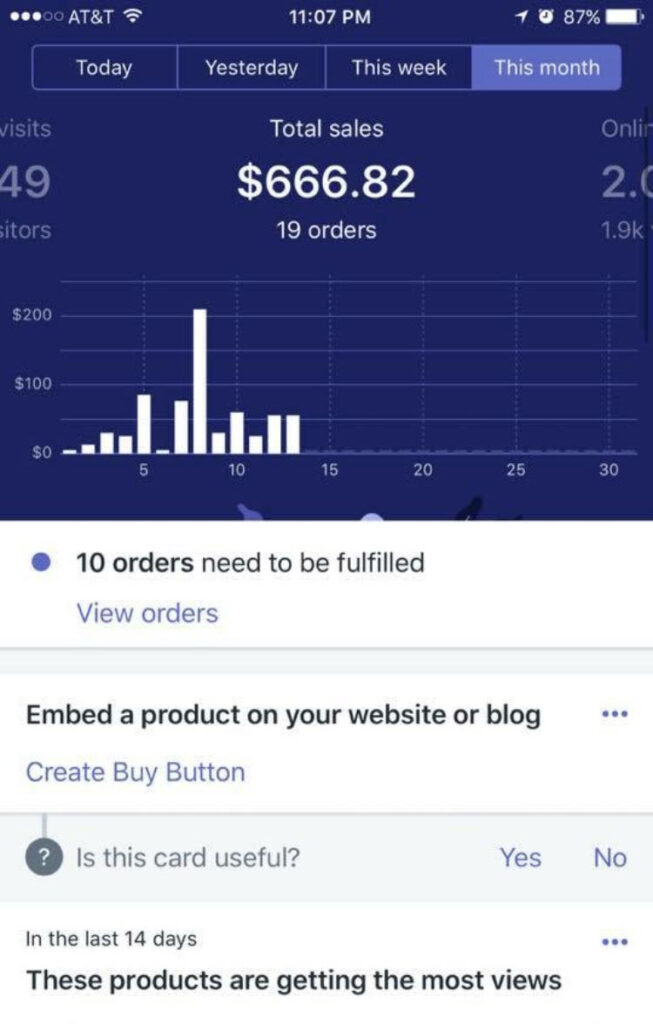Show sales for This week
The width and height of the screenshot is (653, 1024).
point(399,68)
